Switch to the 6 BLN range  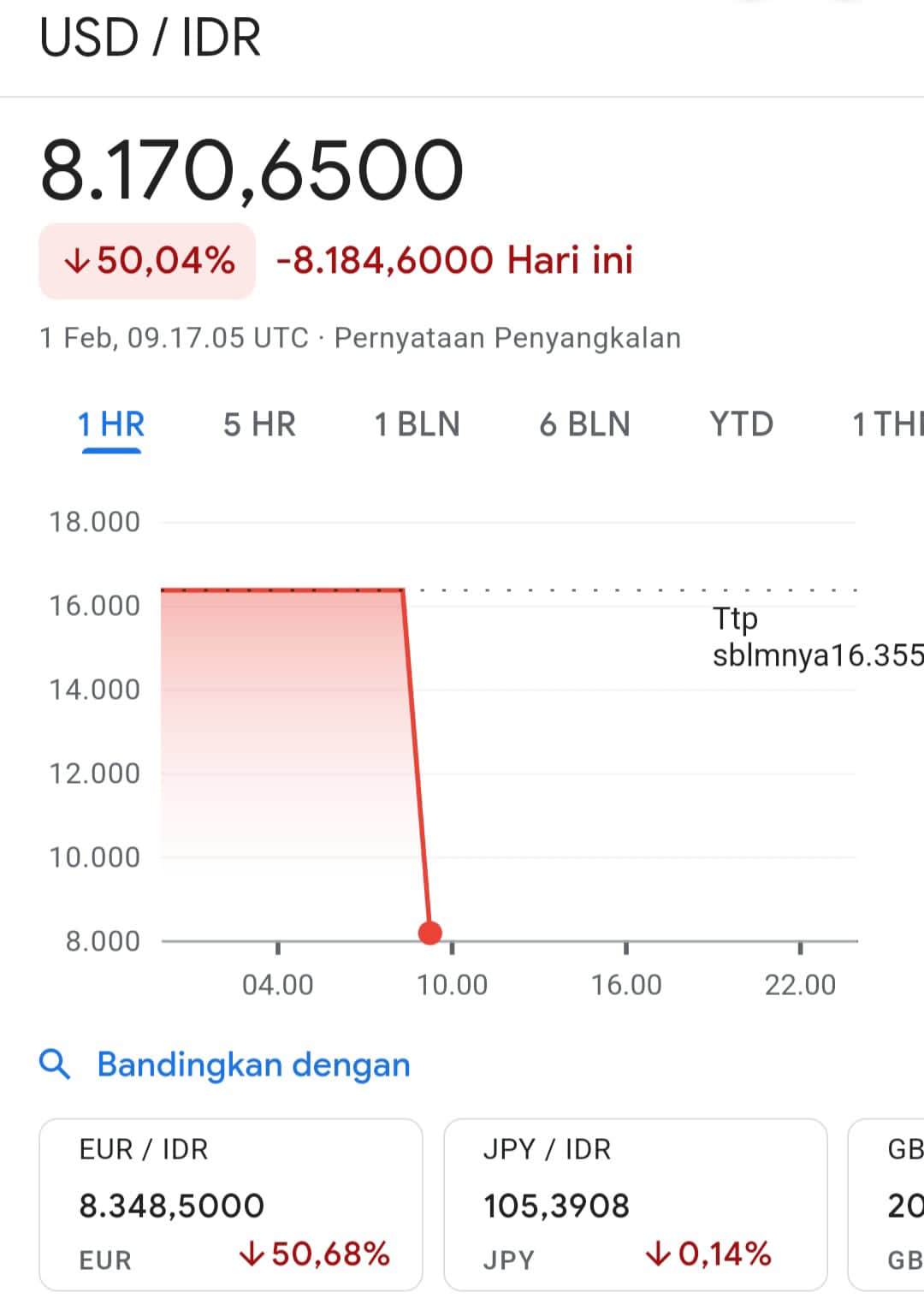tap(584, 424)
